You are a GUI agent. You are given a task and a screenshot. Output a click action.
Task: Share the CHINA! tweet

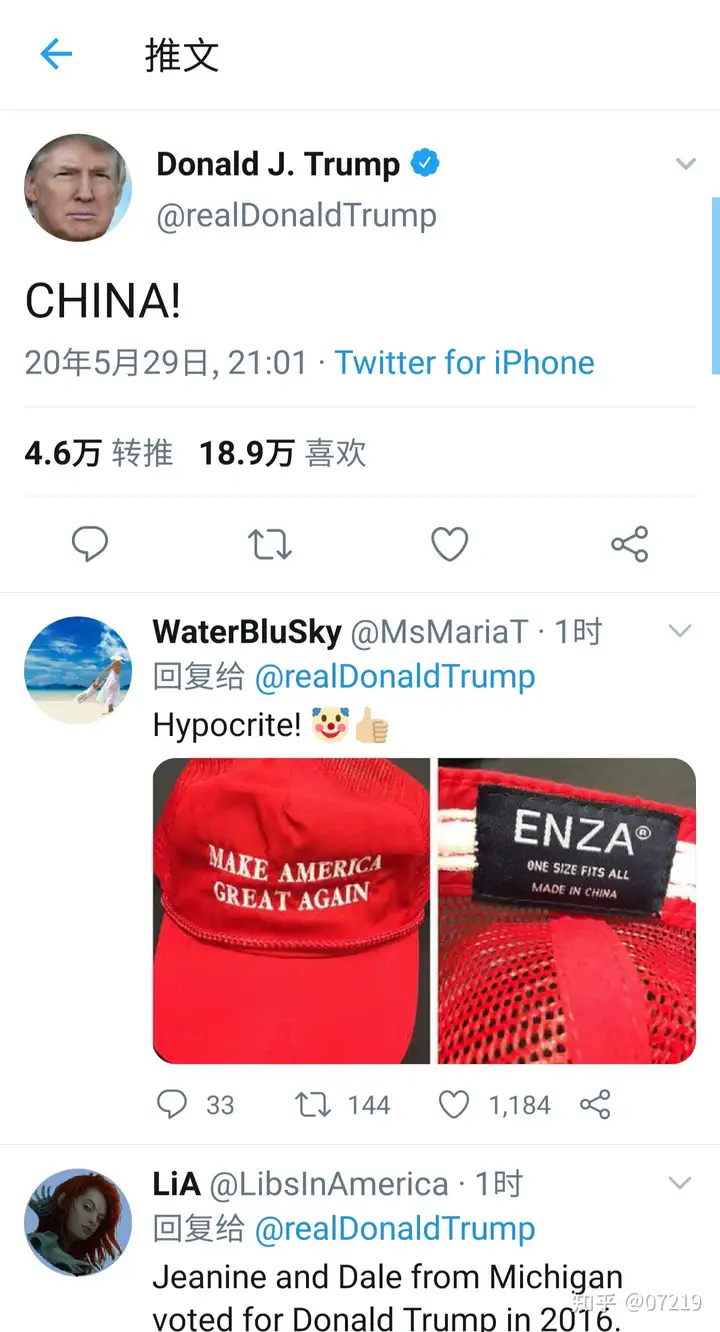630,544
